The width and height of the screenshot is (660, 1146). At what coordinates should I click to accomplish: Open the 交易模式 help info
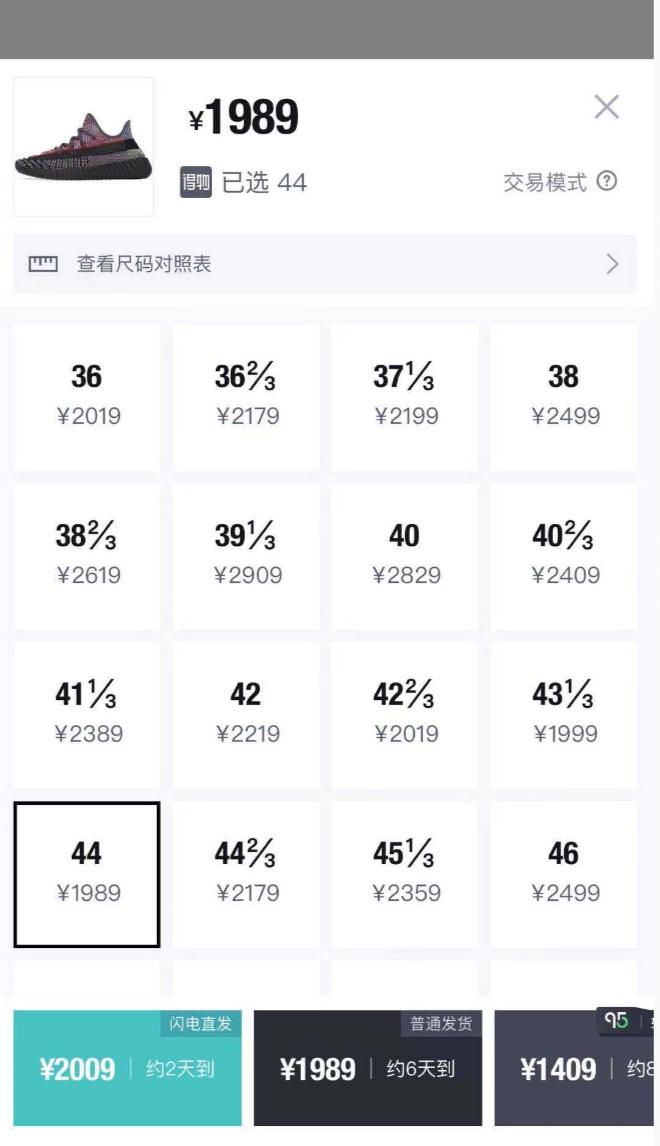(x=606, y=182)
